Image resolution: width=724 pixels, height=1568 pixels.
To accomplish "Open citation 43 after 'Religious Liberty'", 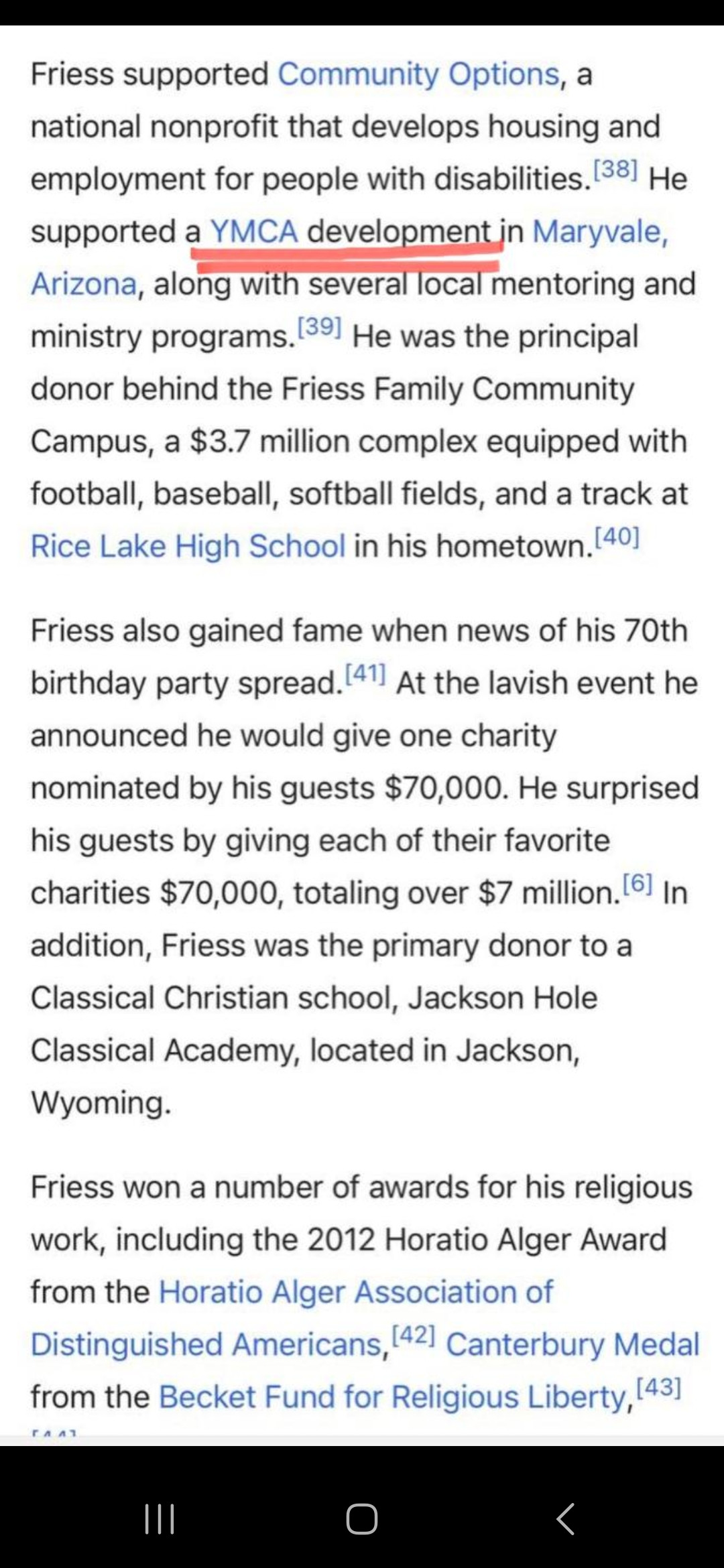I will 658,1388.
